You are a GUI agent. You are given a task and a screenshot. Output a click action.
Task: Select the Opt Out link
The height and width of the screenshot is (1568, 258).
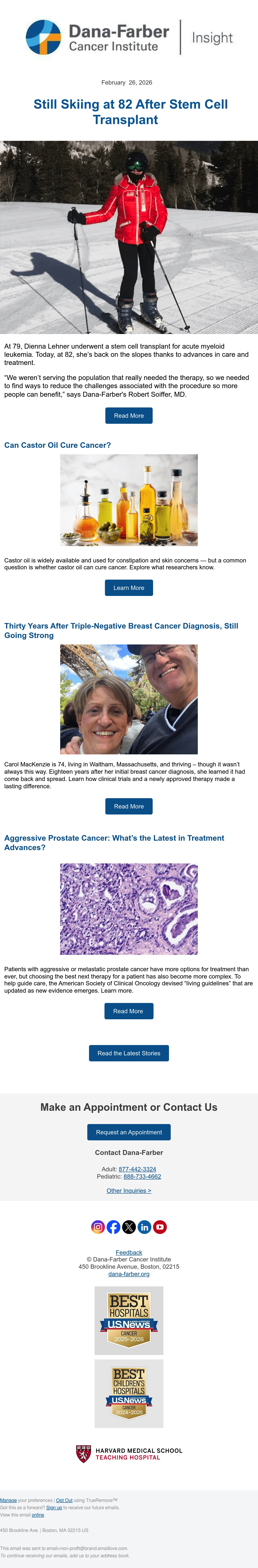click(x=64, y=1500)
